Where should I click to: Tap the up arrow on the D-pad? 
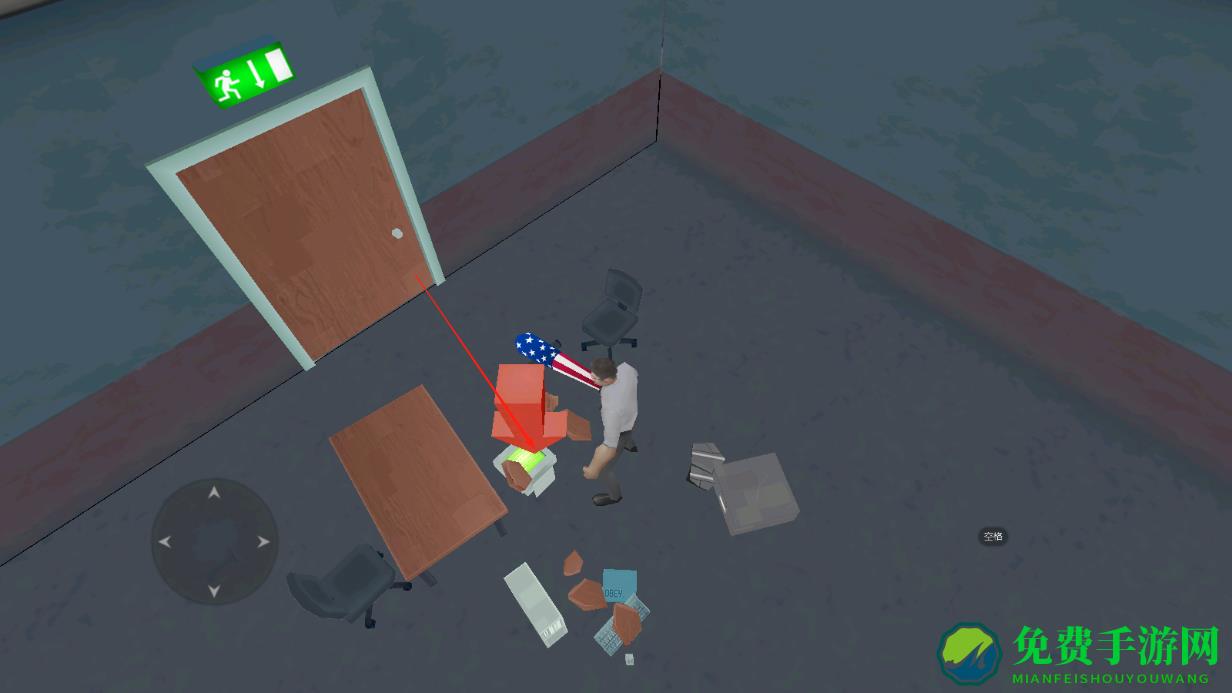pyautogui.click(x=214, y=493)
